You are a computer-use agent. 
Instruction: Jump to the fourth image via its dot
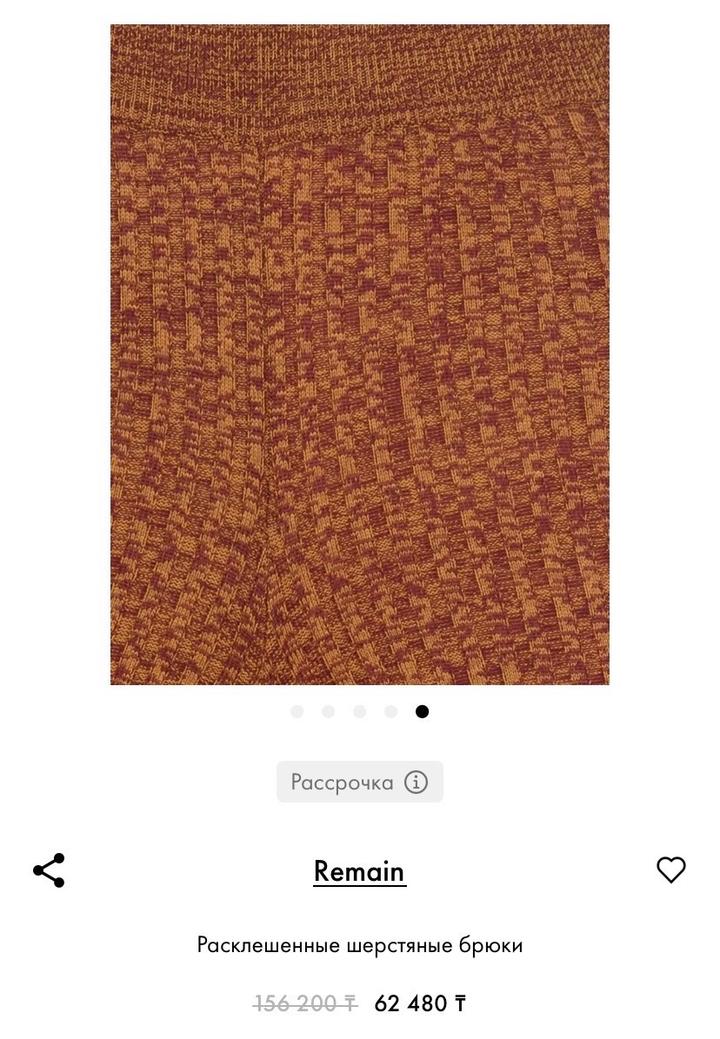point(391,713)
